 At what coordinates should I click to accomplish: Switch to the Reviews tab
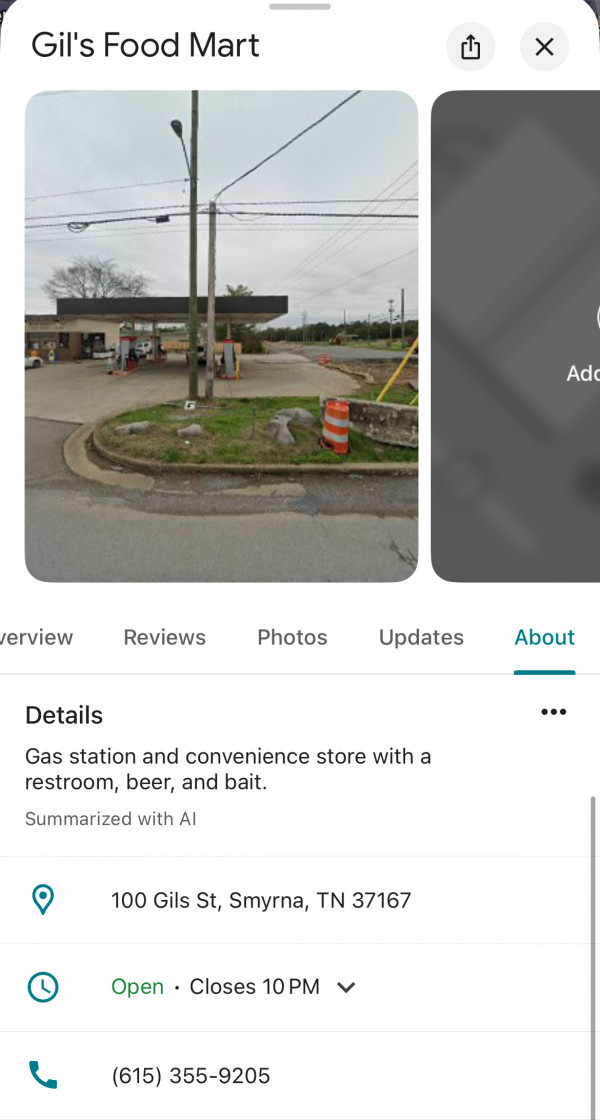click(164, 638)
